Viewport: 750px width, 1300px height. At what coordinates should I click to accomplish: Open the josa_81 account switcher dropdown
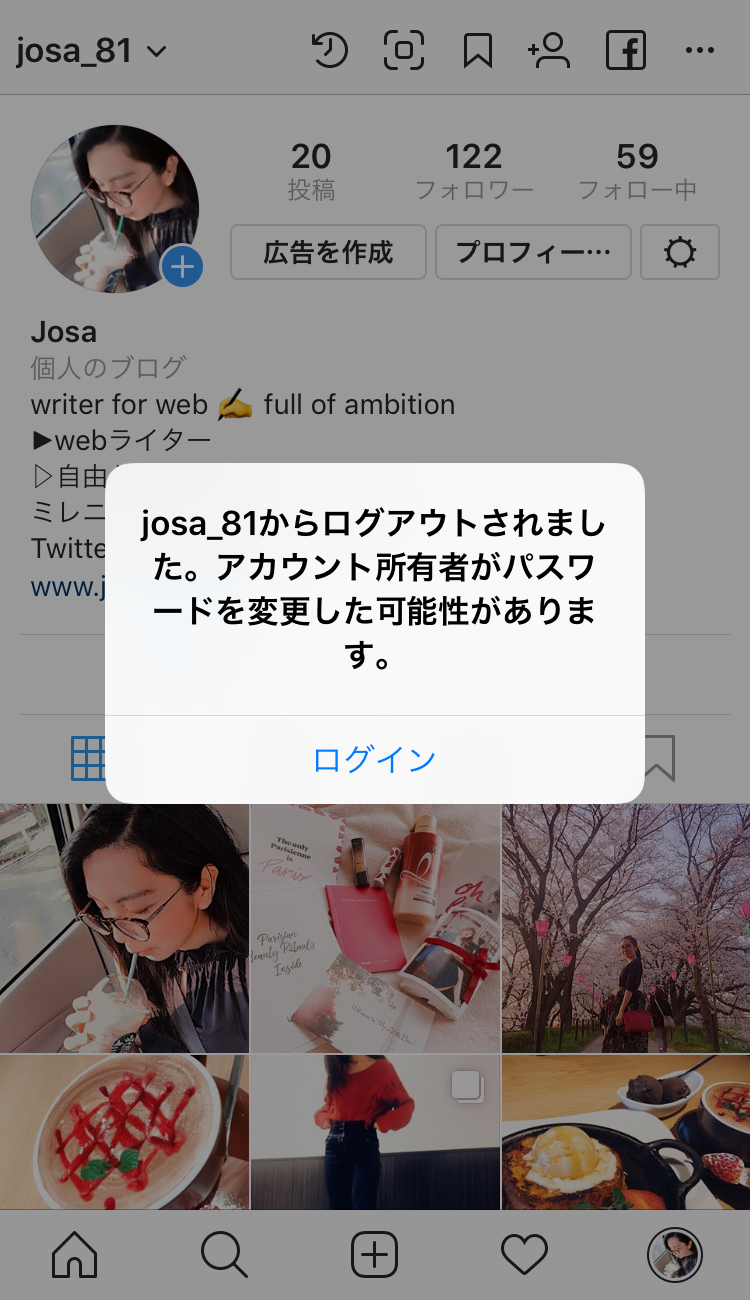(90, 51)
